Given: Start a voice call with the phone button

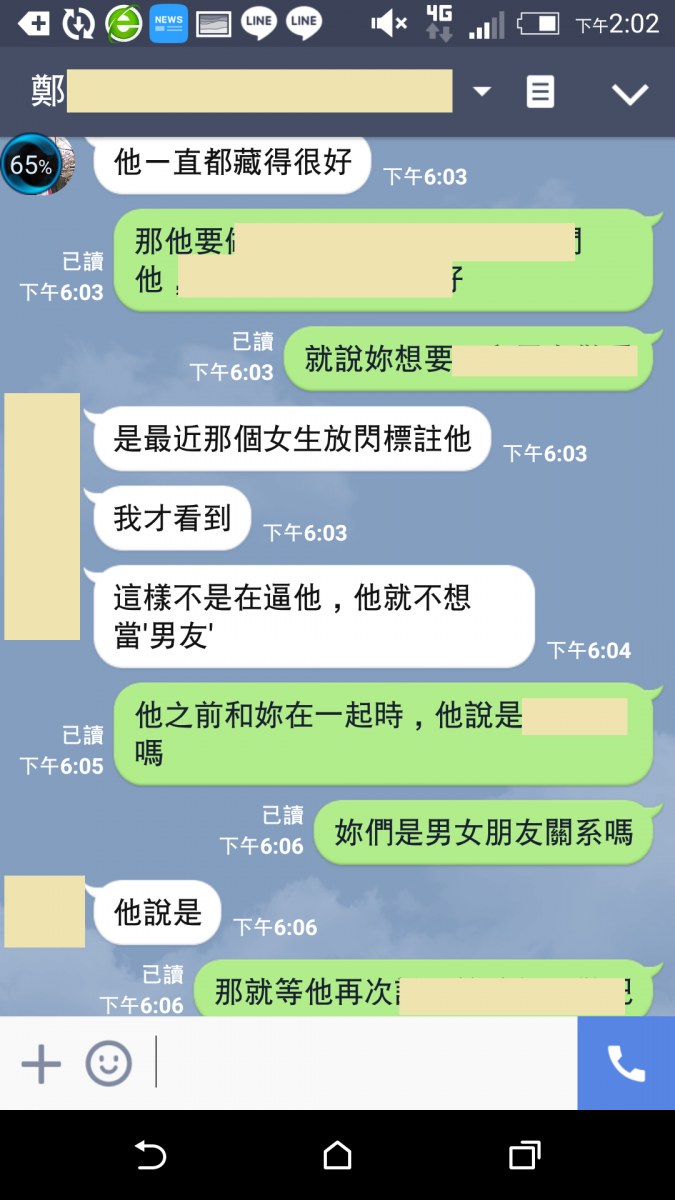Looking at the screenshot, I should pos(626,1063).
